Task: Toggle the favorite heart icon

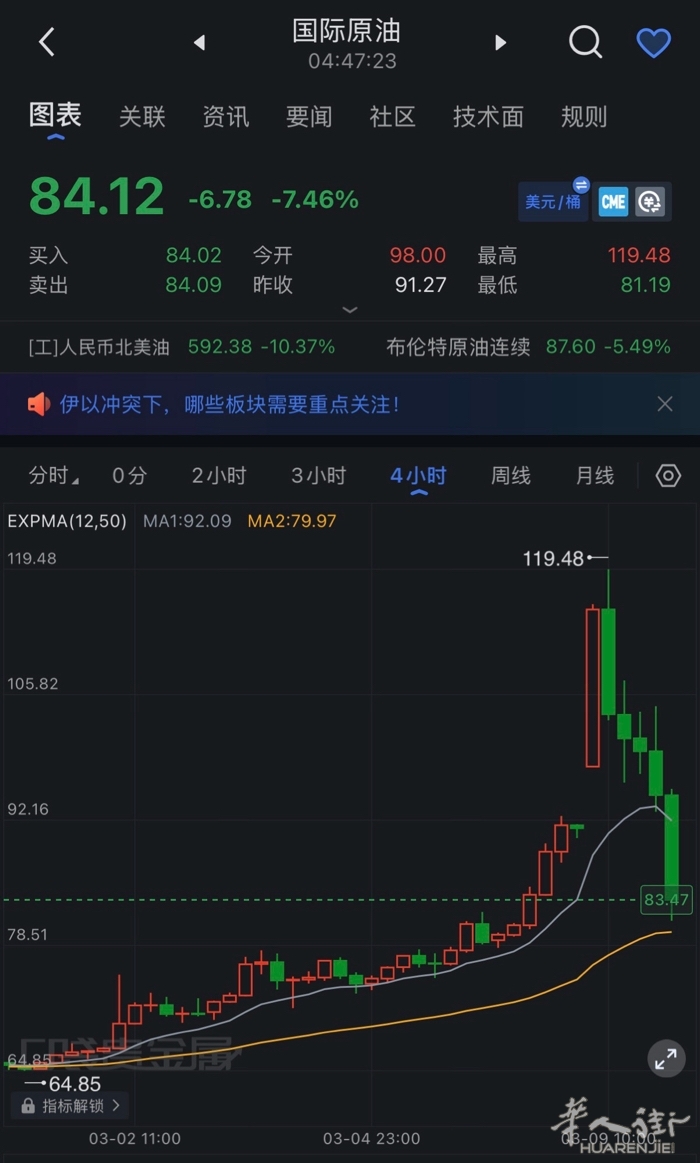Action: pos(653,42)
